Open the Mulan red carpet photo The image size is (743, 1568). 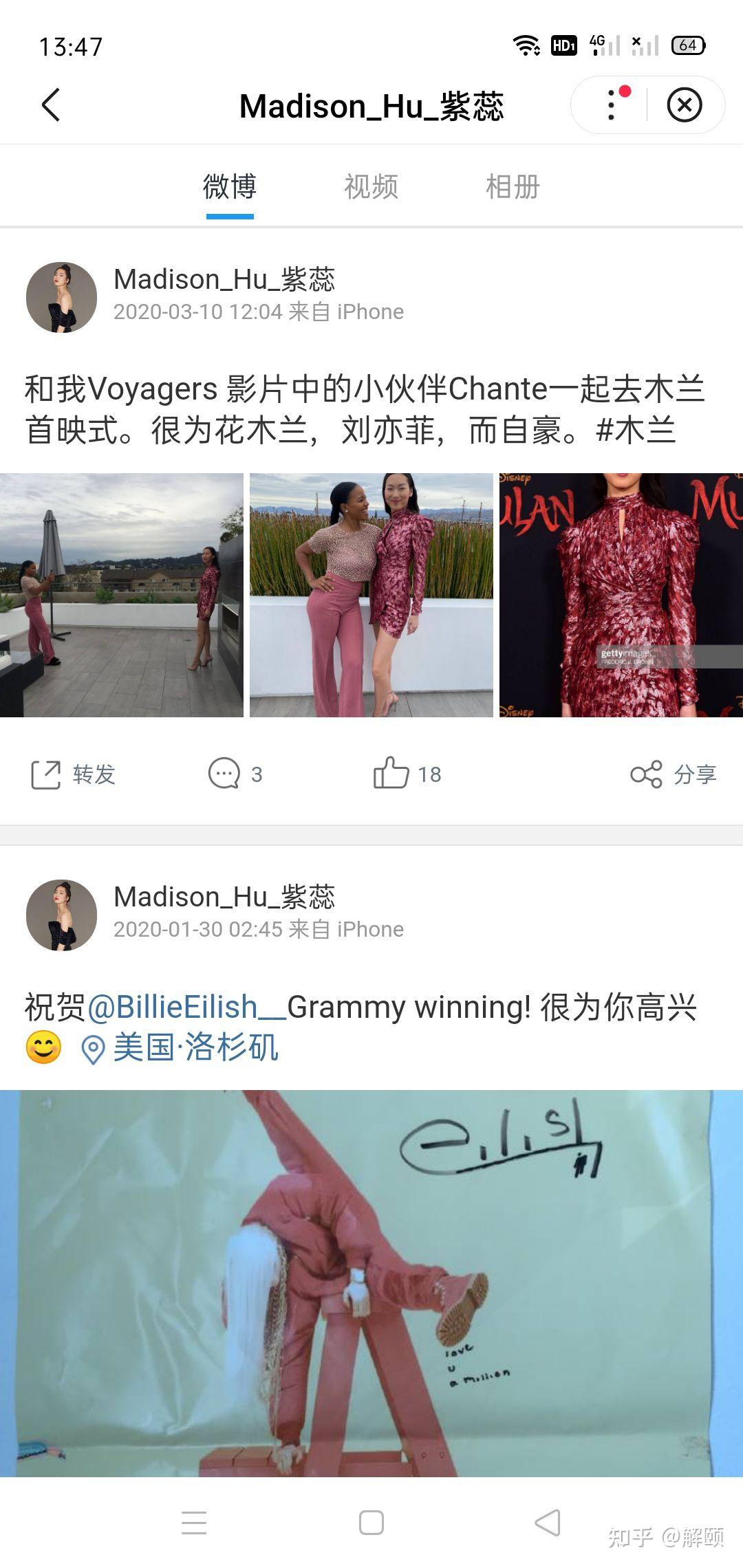tap(618, 597)
